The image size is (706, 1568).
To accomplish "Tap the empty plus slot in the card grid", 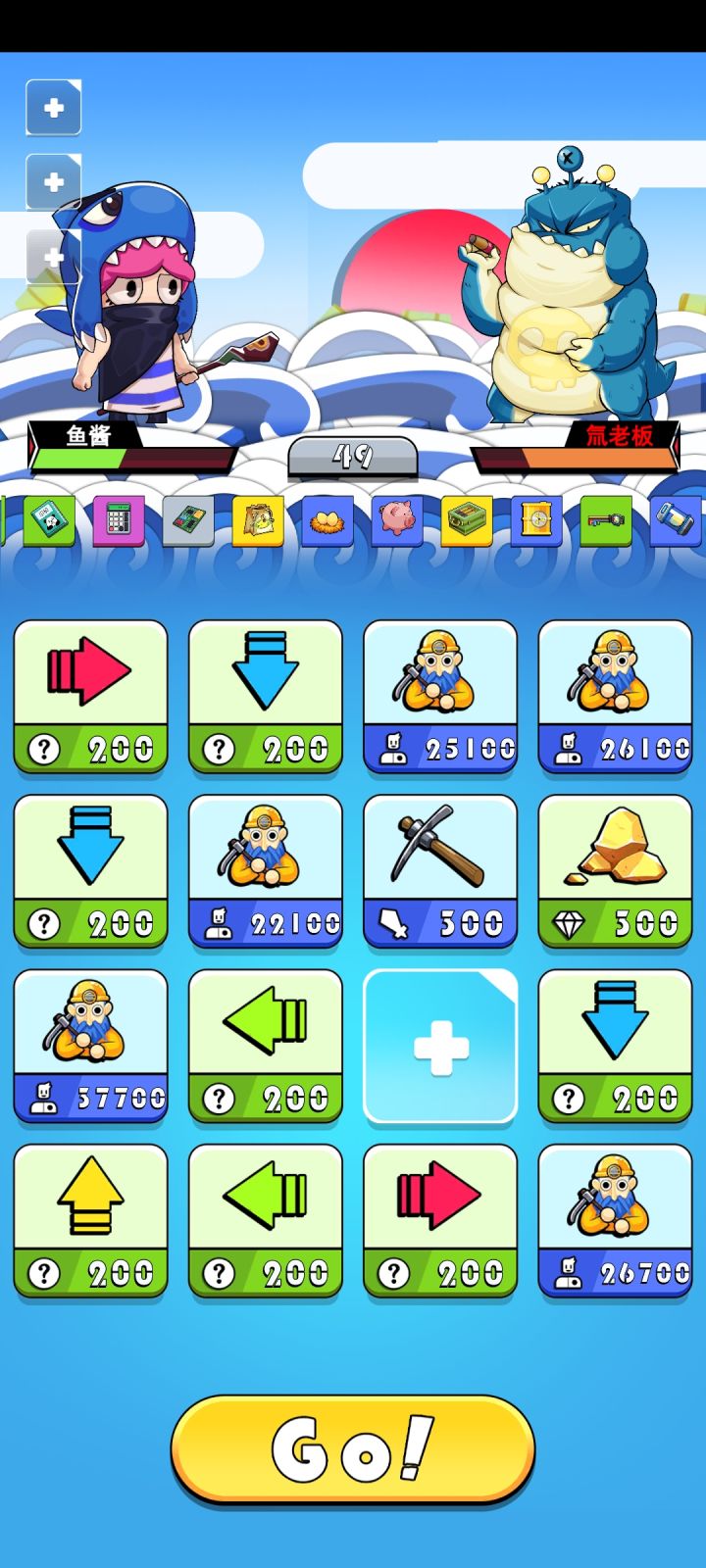I will [440, 1046].
